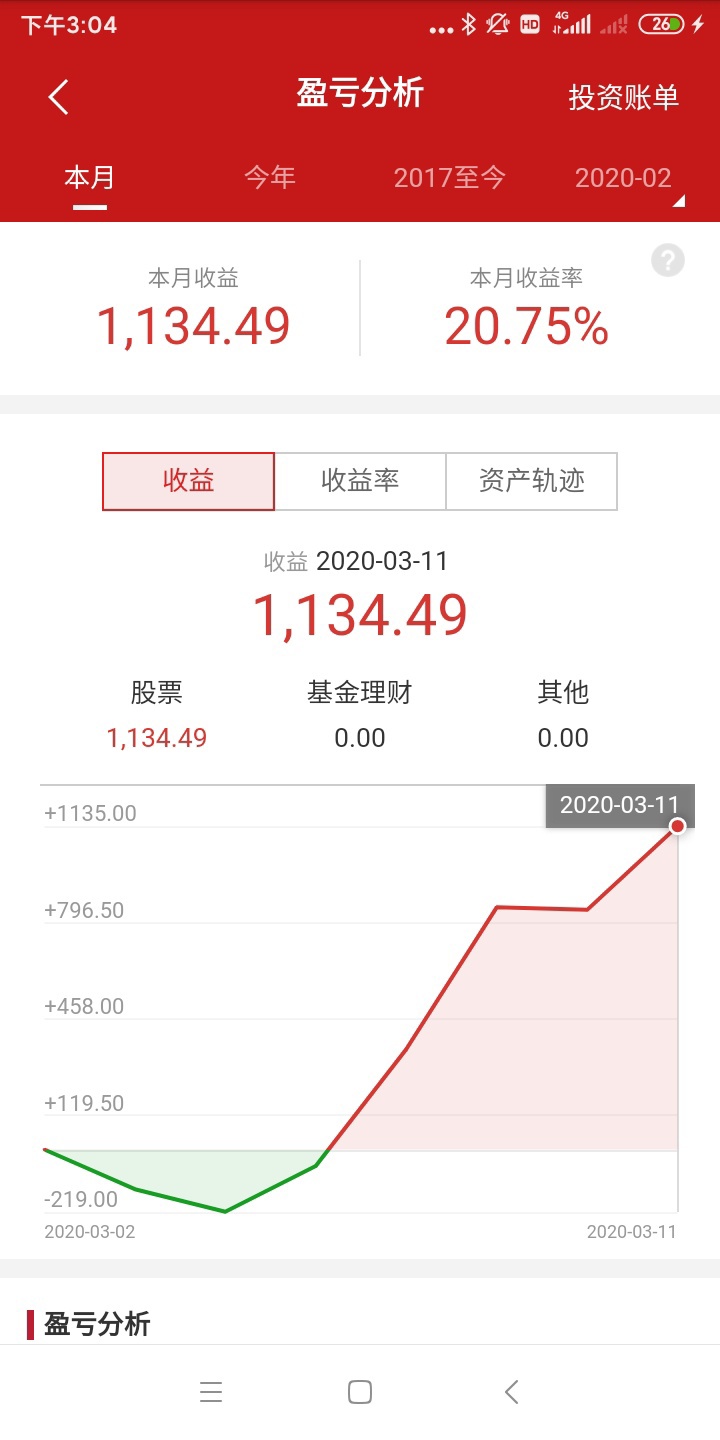Switch to the 今年 tab
The height and width of the screenshot is (1440, 720).
coord(270,178)
